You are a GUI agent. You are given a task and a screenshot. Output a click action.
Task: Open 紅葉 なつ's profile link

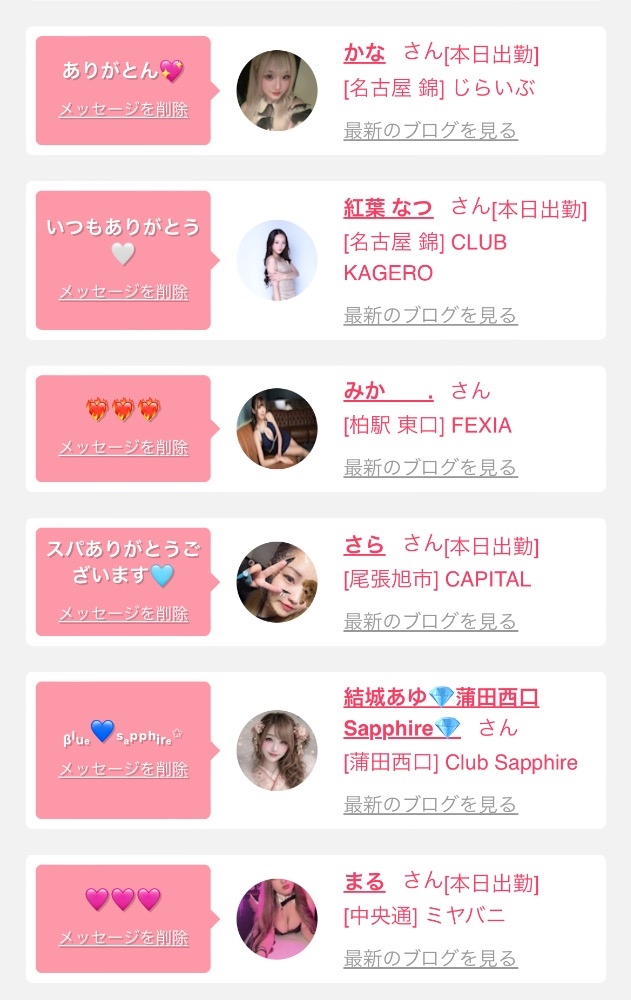point(388,208)
